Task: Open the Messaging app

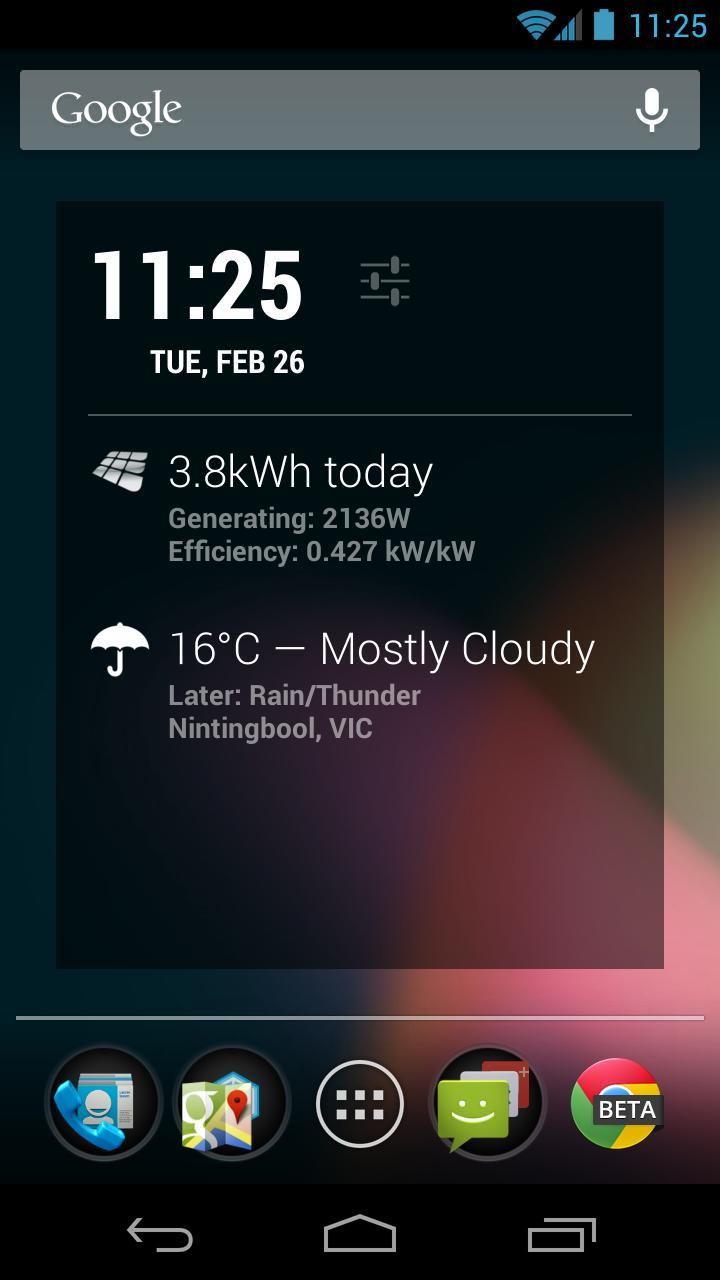Action: pos(487,1102)
